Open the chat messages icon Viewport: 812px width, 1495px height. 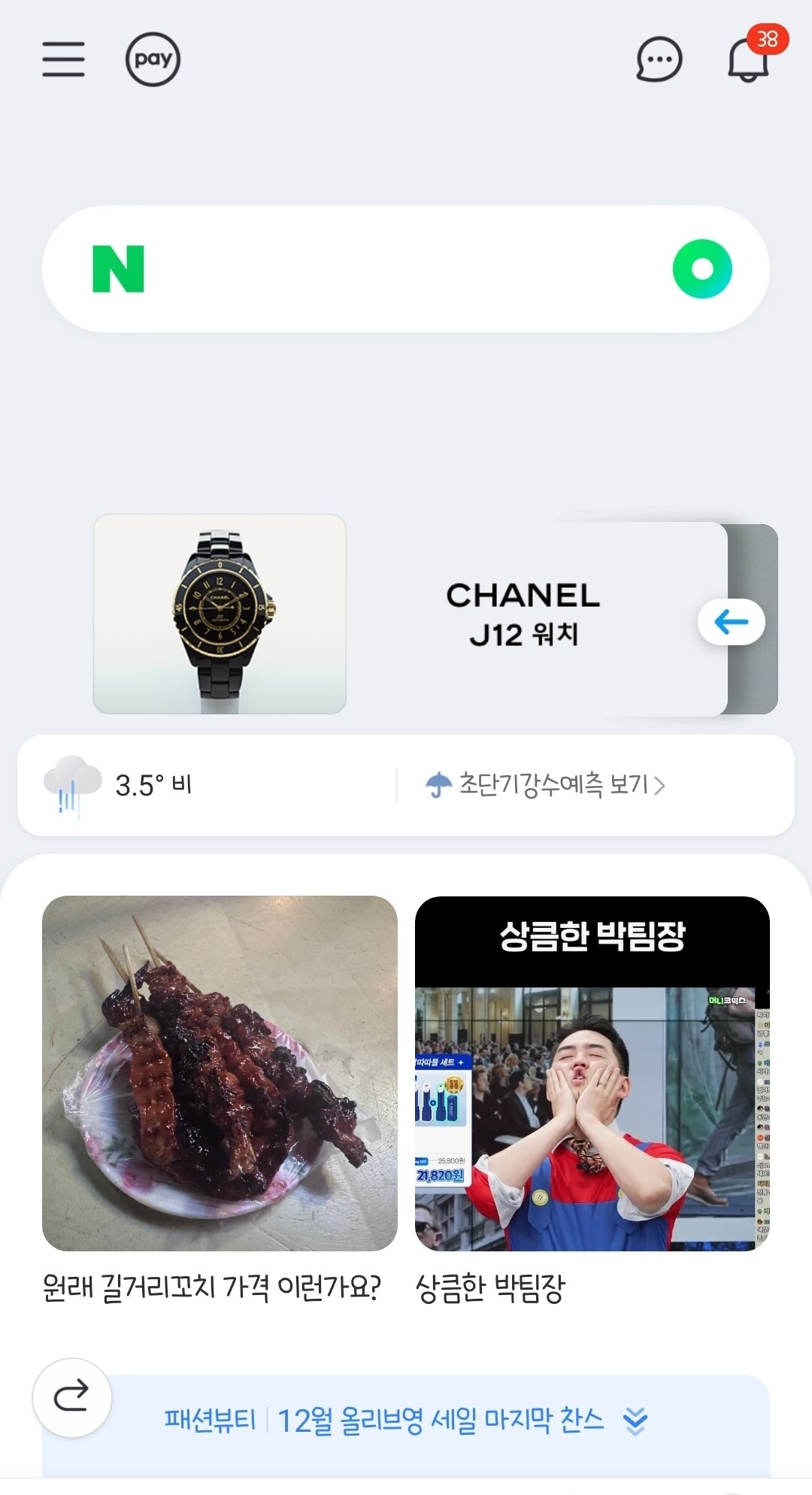659,59
